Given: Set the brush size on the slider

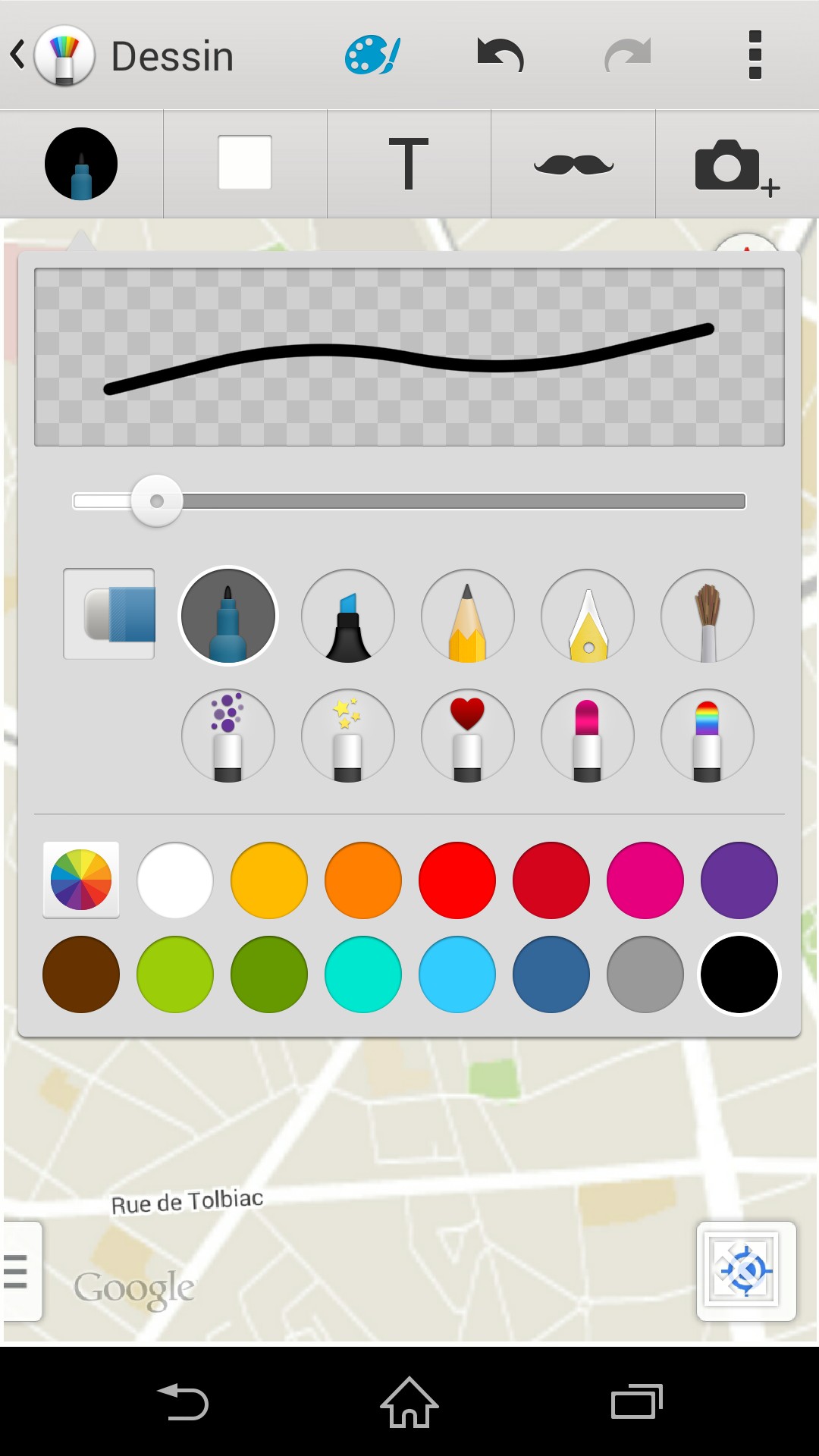Looking at the screenshot, I should coord(157,501).
